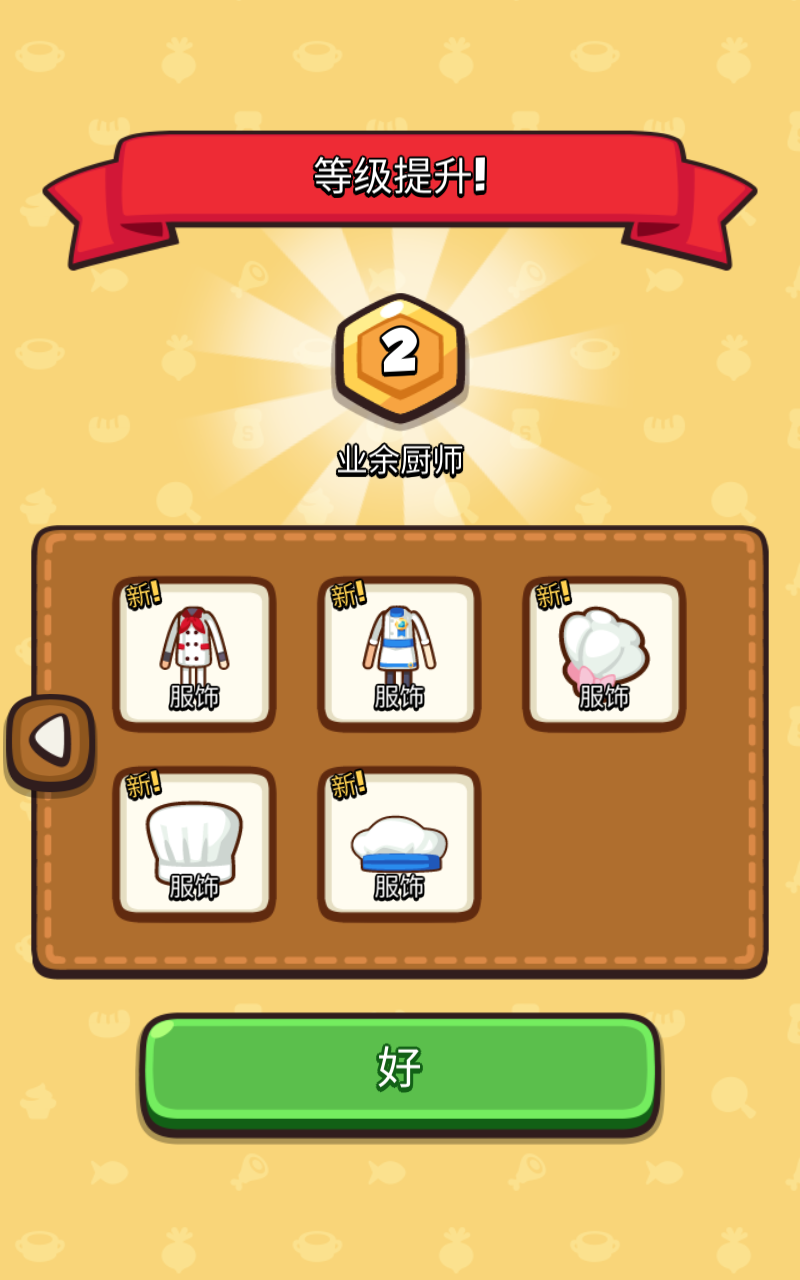Select the blue apron outfit reward

(399, 653)
